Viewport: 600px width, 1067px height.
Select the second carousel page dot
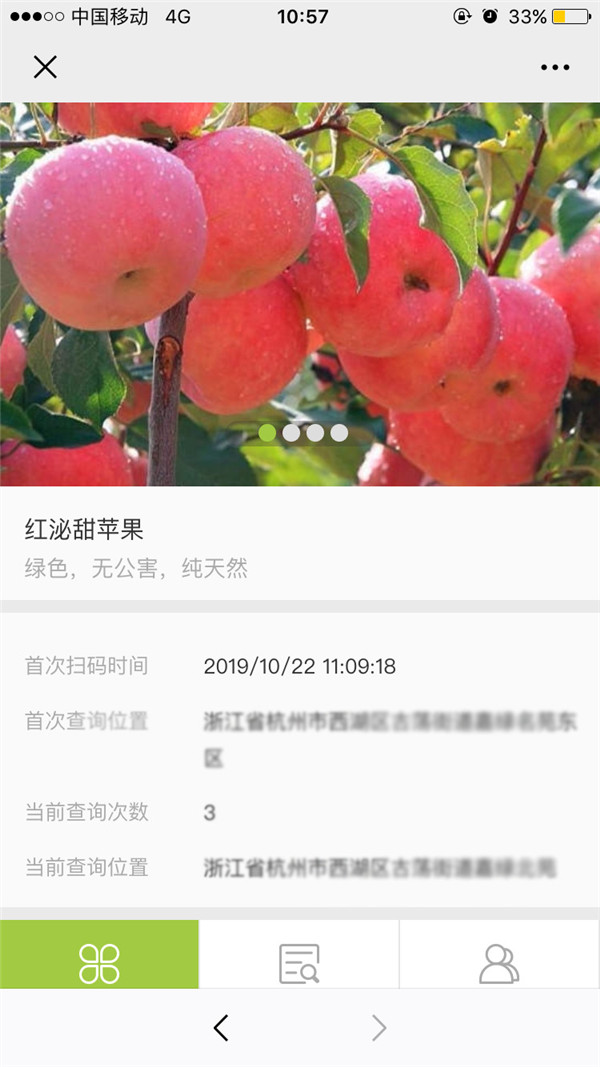[291, 433]
